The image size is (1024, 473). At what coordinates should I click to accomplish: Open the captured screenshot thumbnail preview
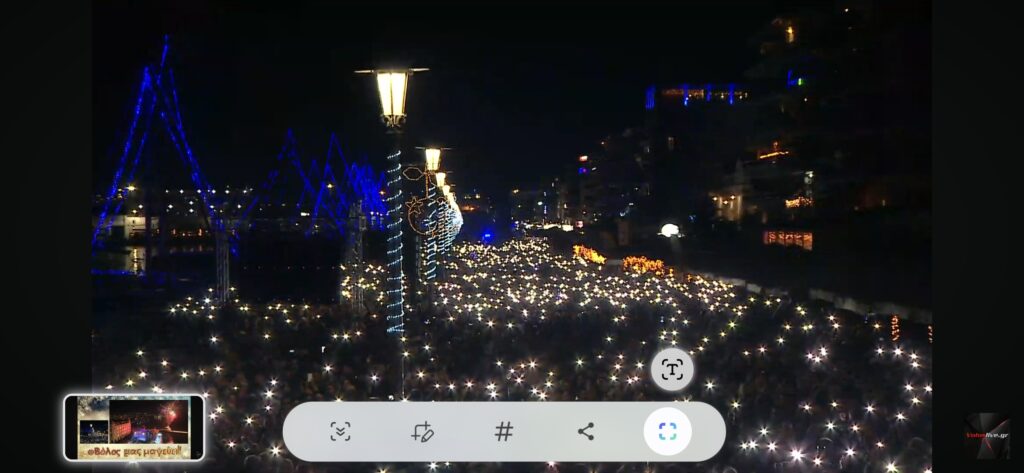point(134,427)
